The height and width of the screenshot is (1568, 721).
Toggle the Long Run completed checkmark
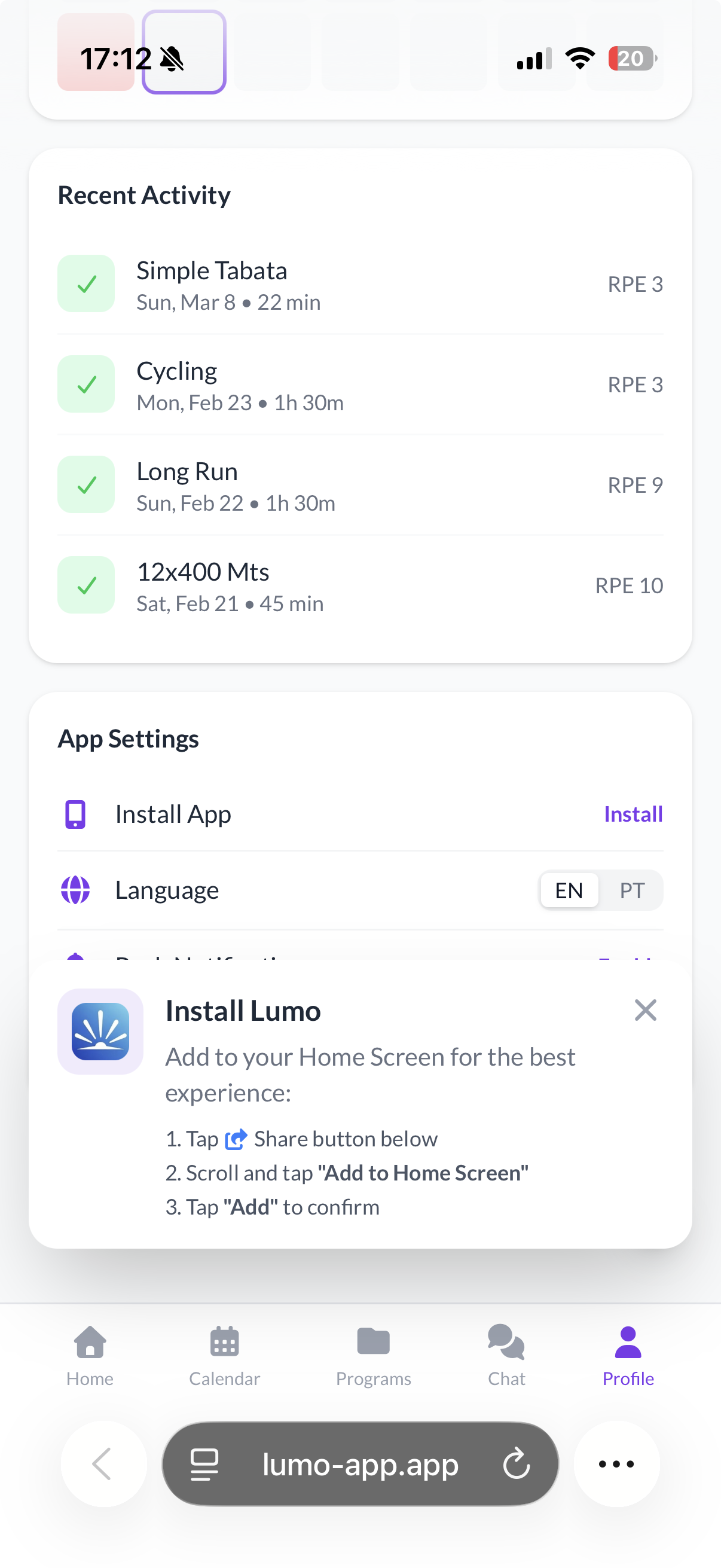tap(85, 484)
